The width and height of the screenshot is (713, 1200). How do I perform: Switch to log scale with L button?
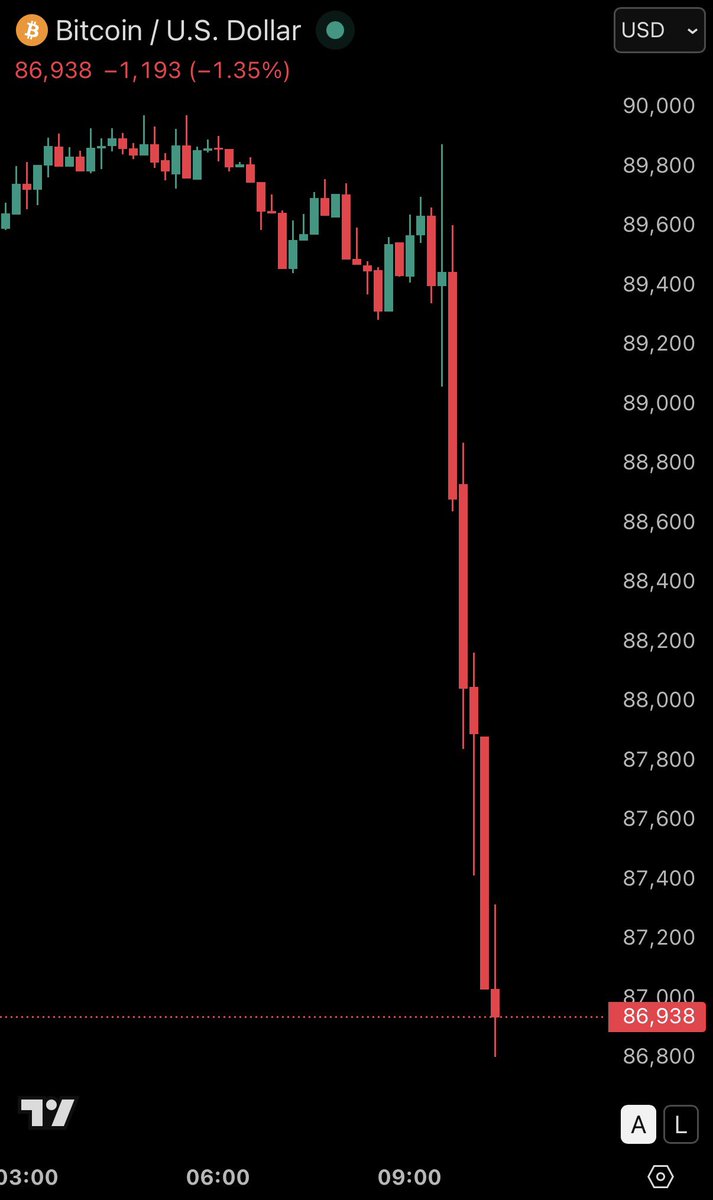coord(681,1125)
